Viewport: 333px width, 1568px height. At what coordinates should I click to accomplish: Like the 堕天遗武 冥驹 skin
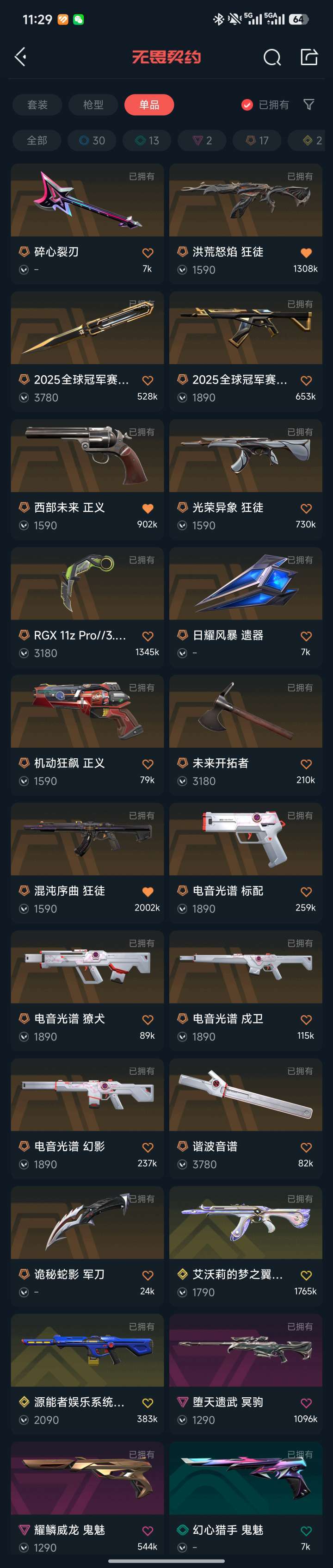click(306, 1403)
